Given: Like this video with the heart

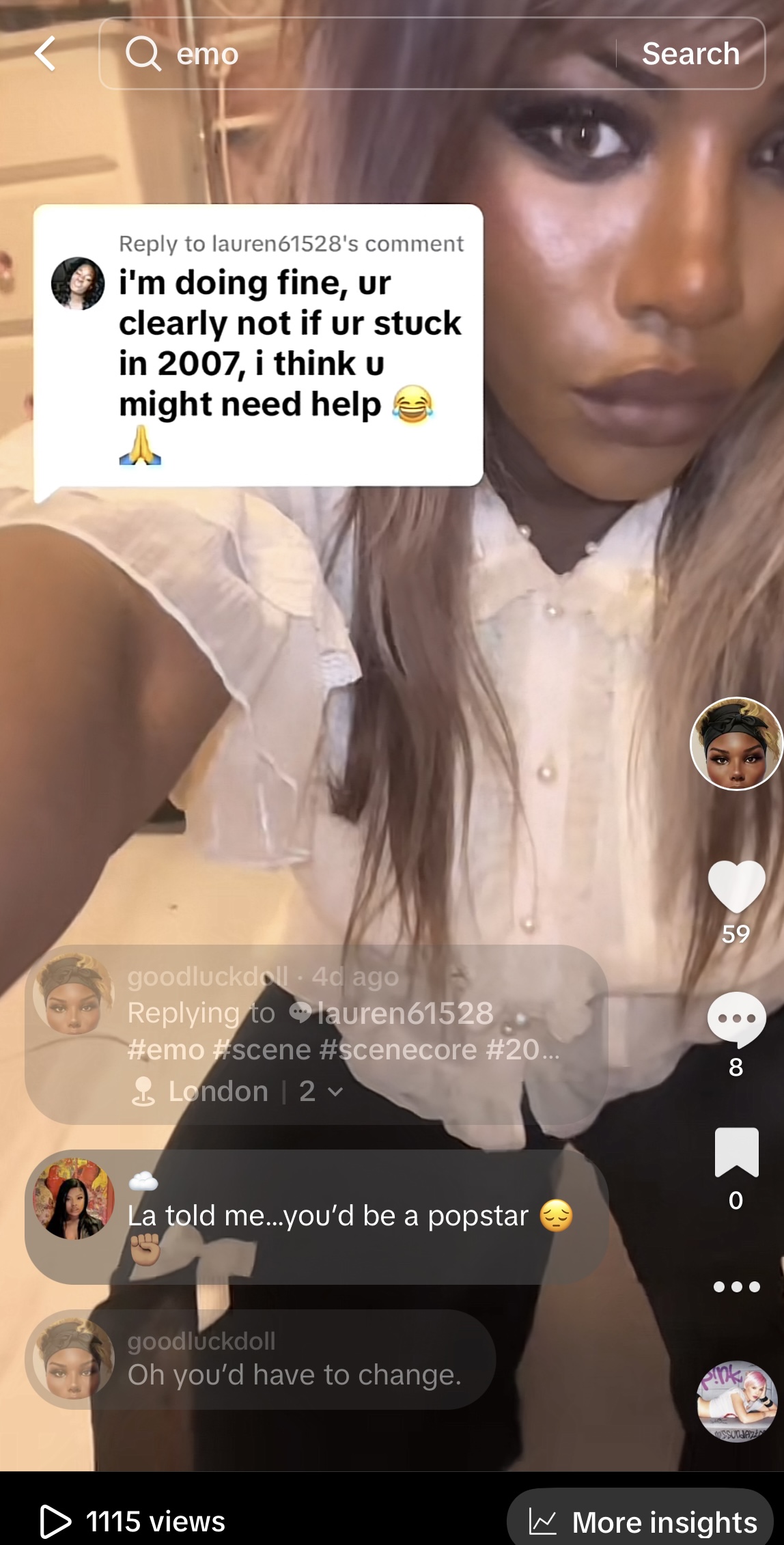Looking at the screenshot, I should pyautogui.click(x=736, y=887).
